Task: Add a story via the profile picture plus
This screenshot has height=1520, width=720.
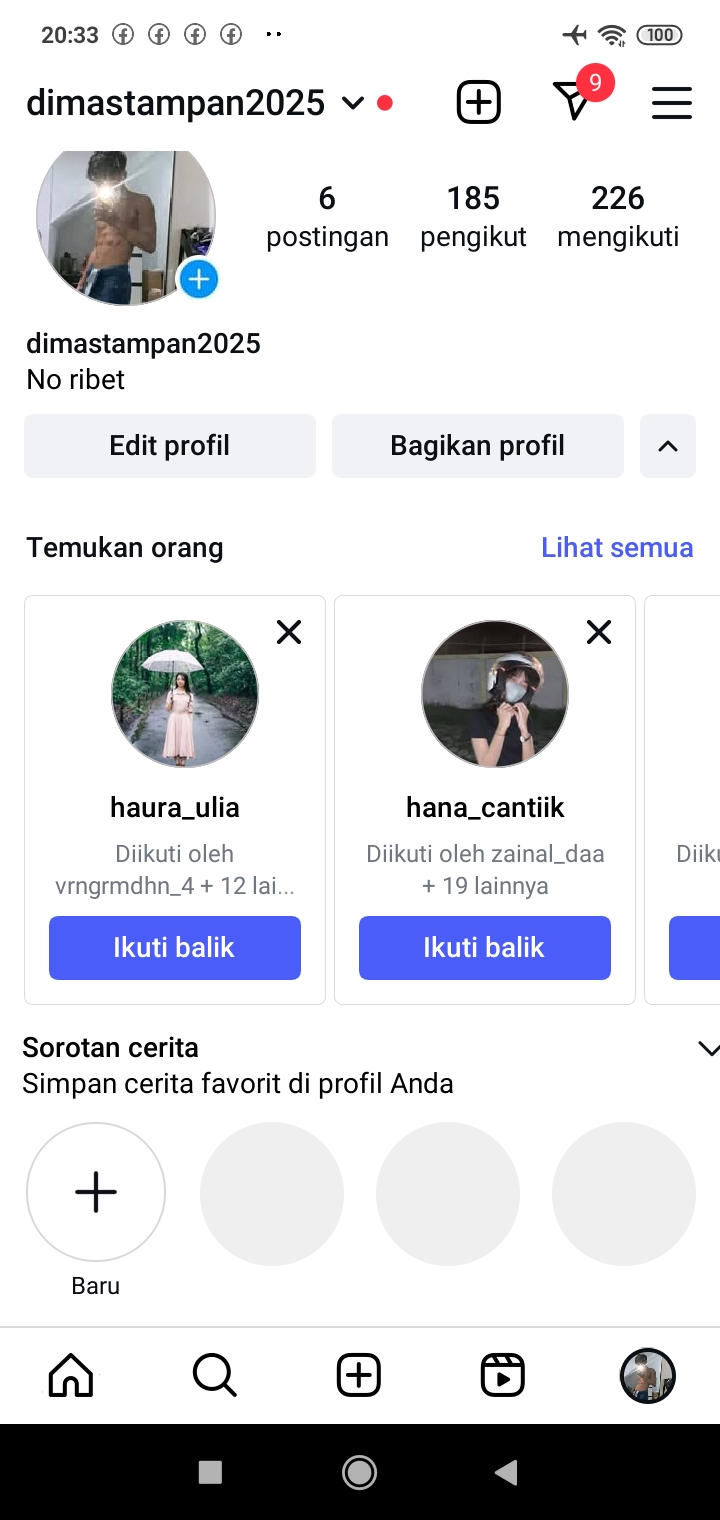Action: click(x=198, y=278)
